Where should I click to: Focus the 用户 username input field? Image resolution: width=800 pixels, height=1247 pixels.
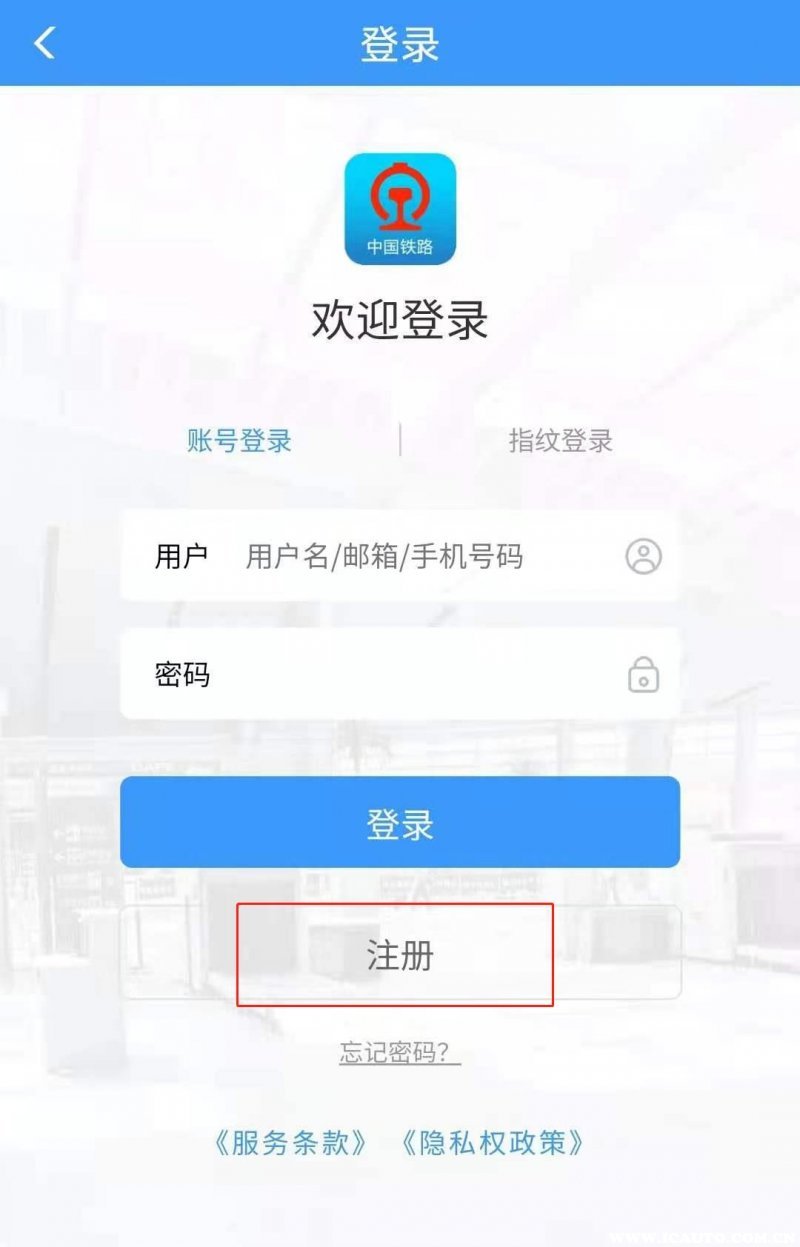tap(420, 556)
